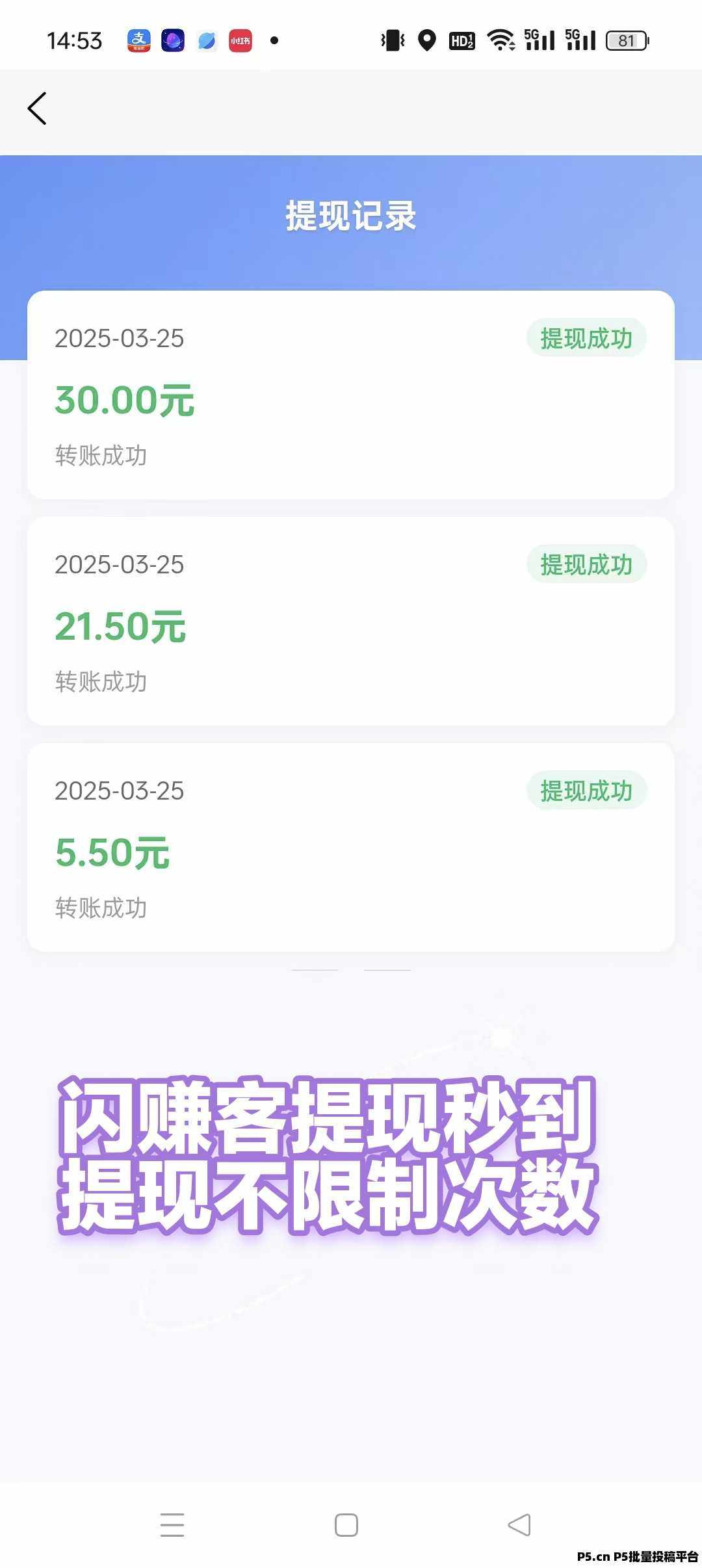Go back using the top-left arrow

tap(37, 108)
